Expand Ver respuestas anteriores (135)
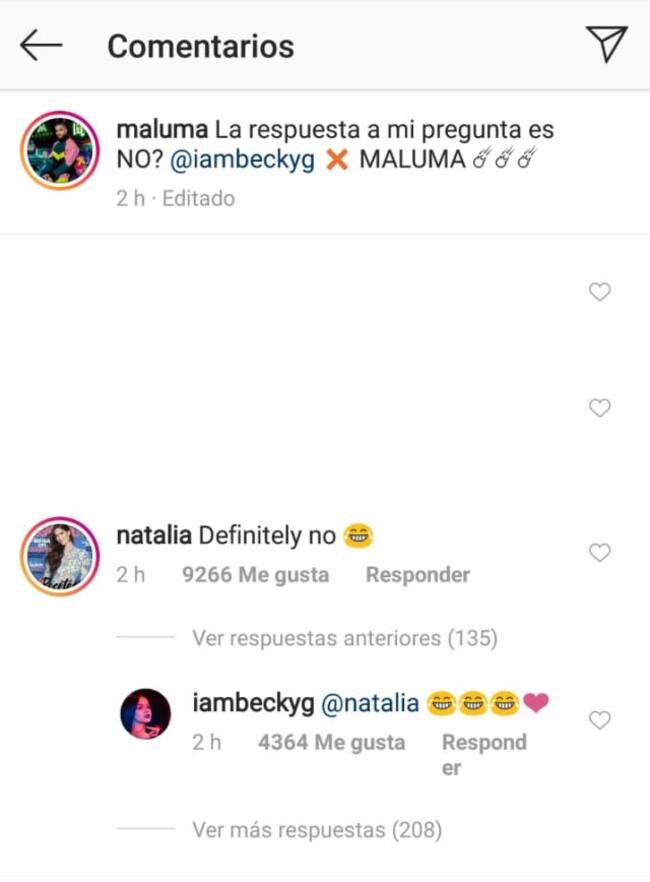This screenshot has height=882, width=650. tap(344, 637)
